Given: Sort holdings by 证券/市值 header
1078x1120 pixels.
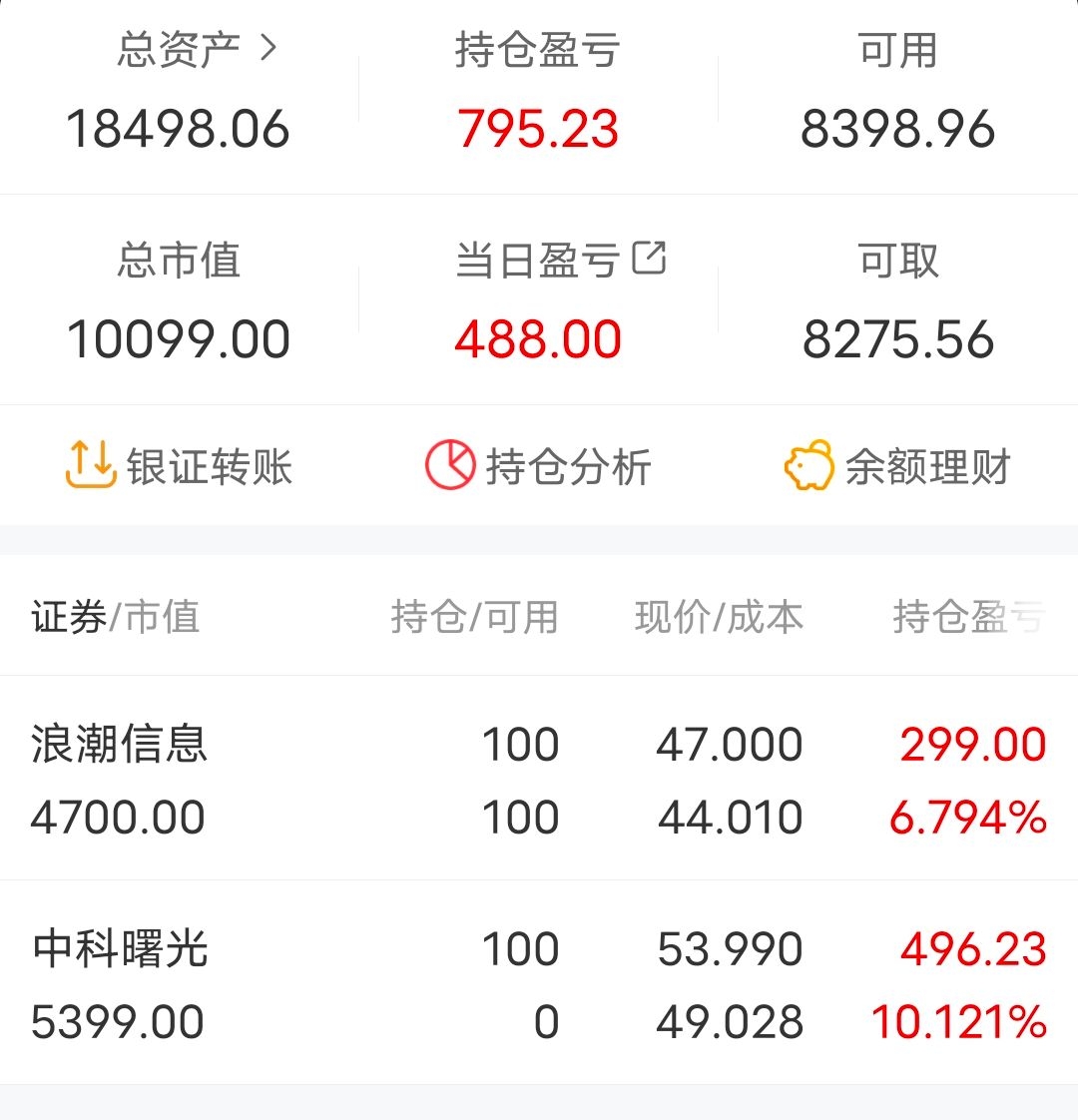Looking at the screenshot, I should [116, 617].
